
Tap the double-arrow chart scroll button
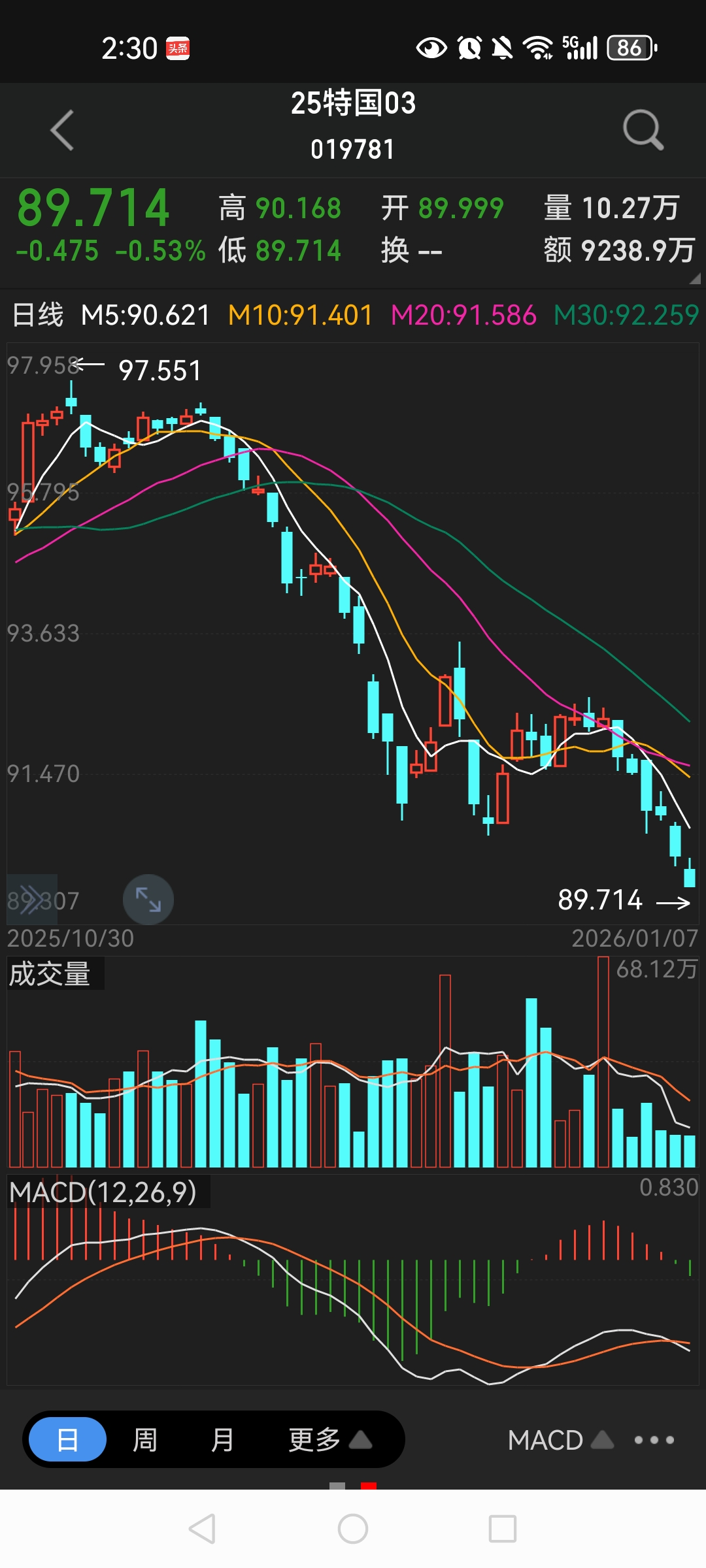coord(31,900)
